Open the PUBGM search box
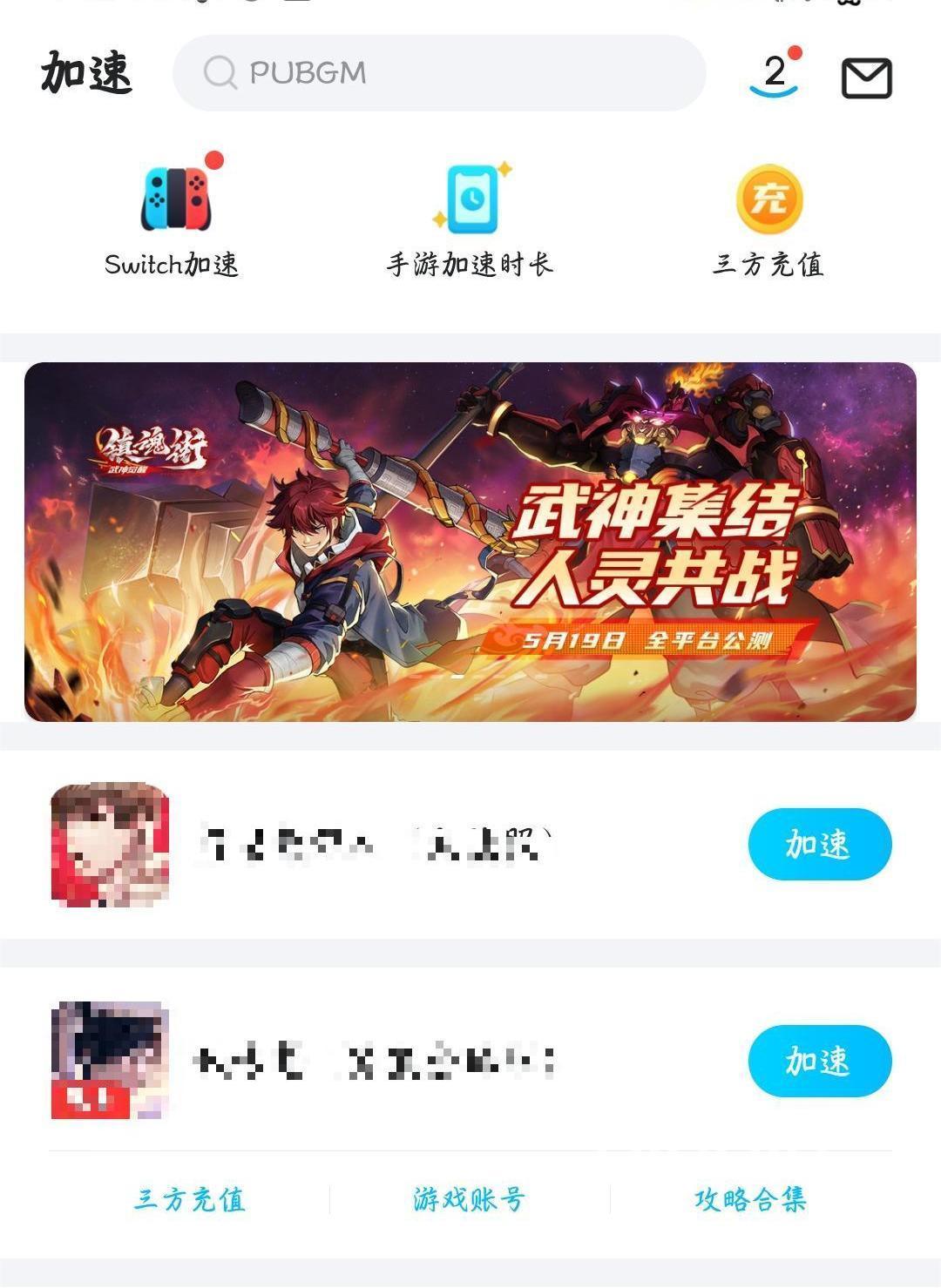The image size is (941, 1288). pyautogui.click(x=438, y=73)
